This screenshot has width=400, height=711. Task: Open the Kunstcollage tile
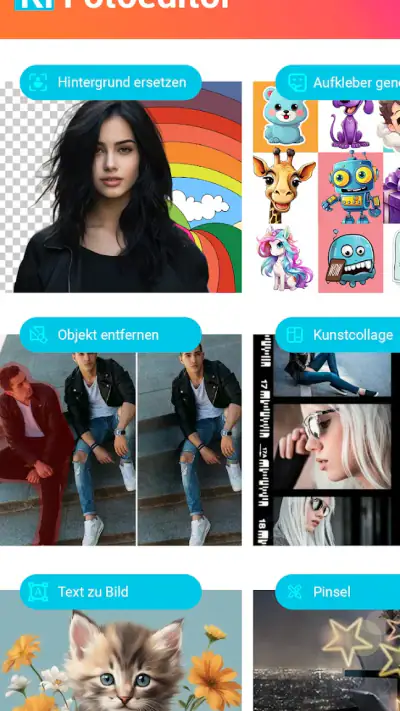click(x=327, y=432)
